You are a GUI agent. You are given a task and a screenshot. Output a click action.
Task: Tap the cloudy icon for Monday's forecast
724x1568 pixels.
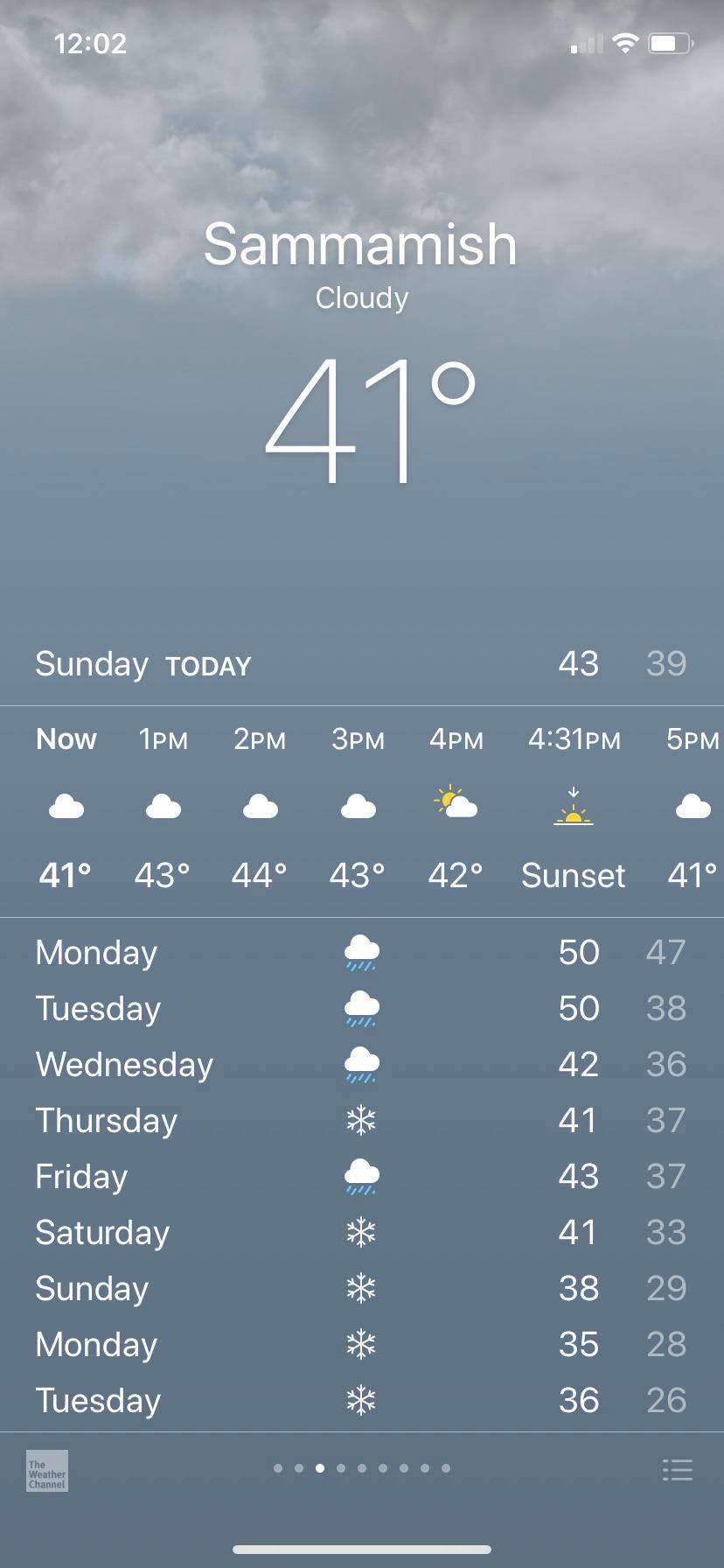[361, 953]
